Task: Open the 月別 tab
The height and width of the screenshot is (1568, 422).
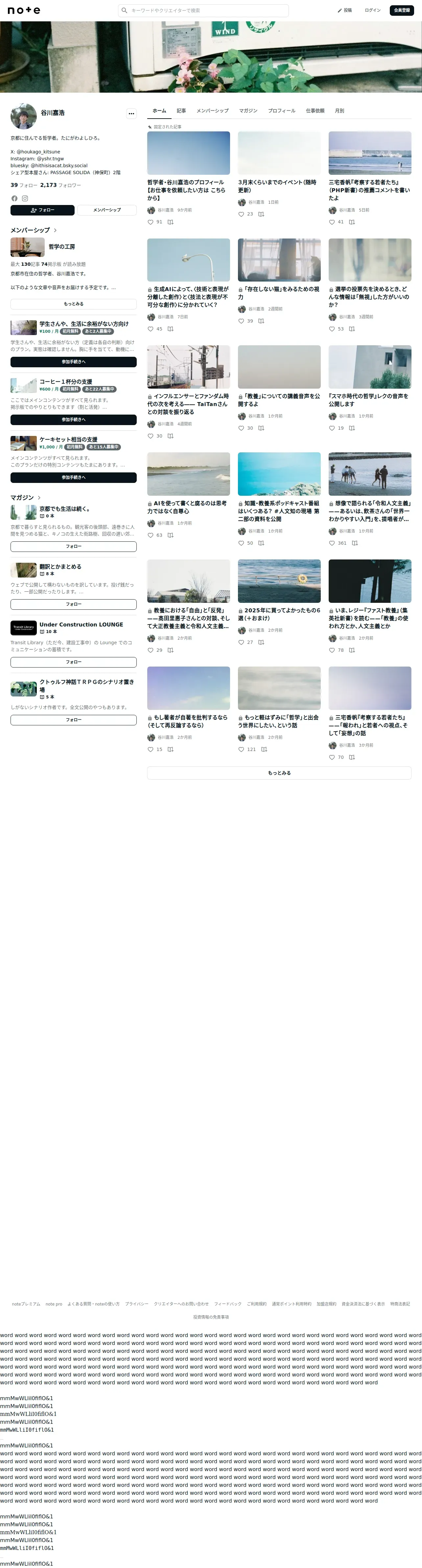Action: [339, 111]
